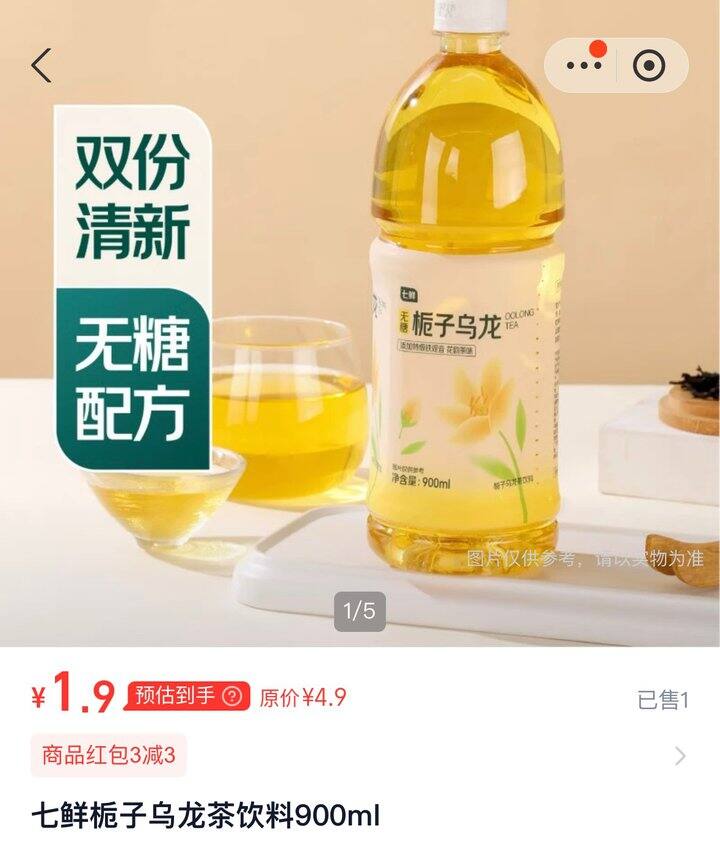View the product image in full screen
Image resolution: width=720 pixels, height=856 pixels.
point(400,350)
